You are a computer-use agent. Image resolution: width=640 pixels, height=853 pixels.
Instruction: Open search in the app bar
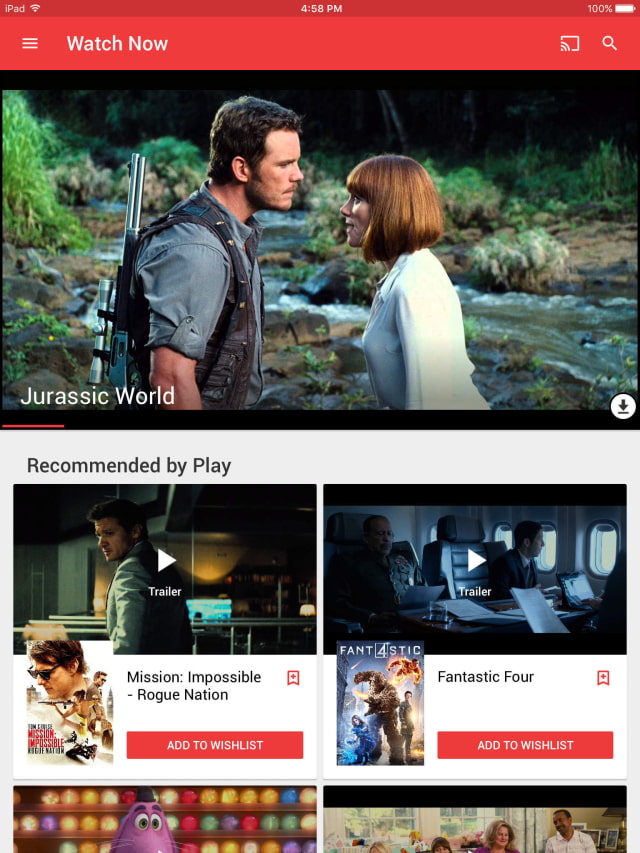tap(610, 44)
